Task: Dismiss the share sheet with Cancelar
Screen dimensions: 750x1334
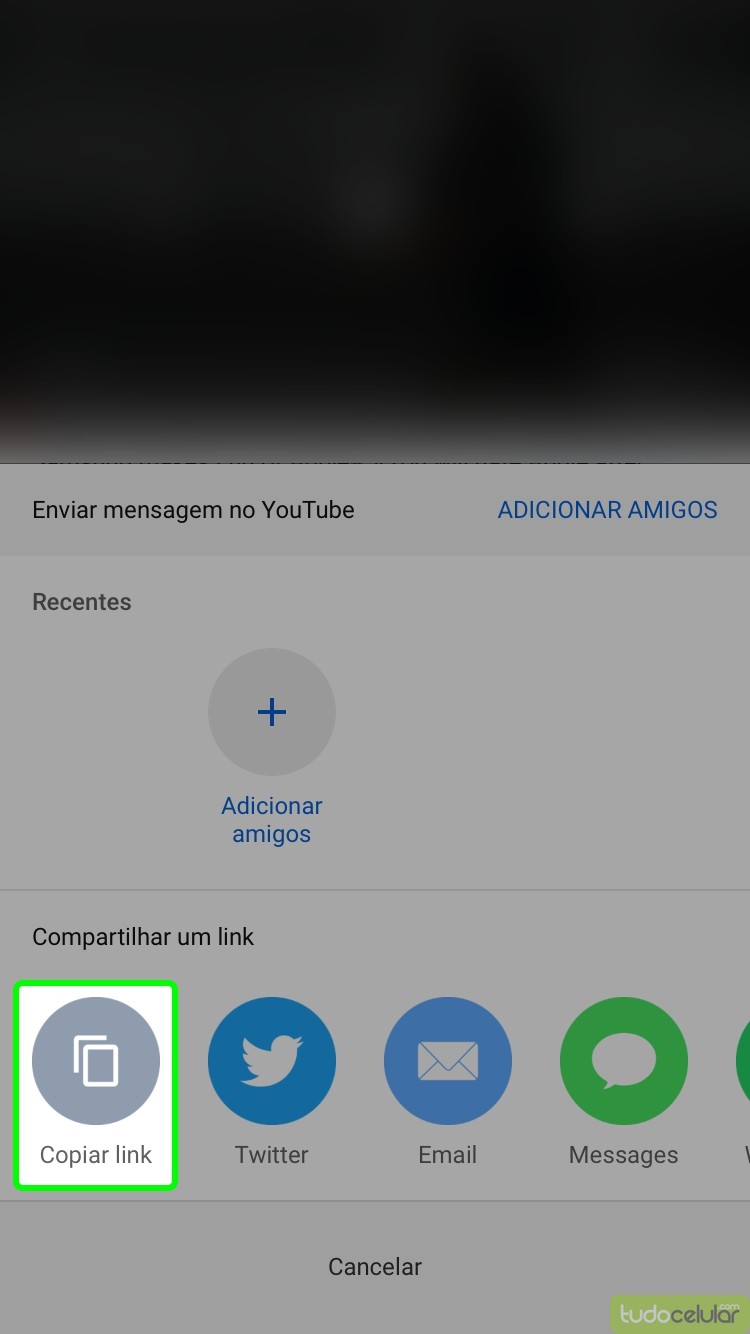Action: (375, 1266)
